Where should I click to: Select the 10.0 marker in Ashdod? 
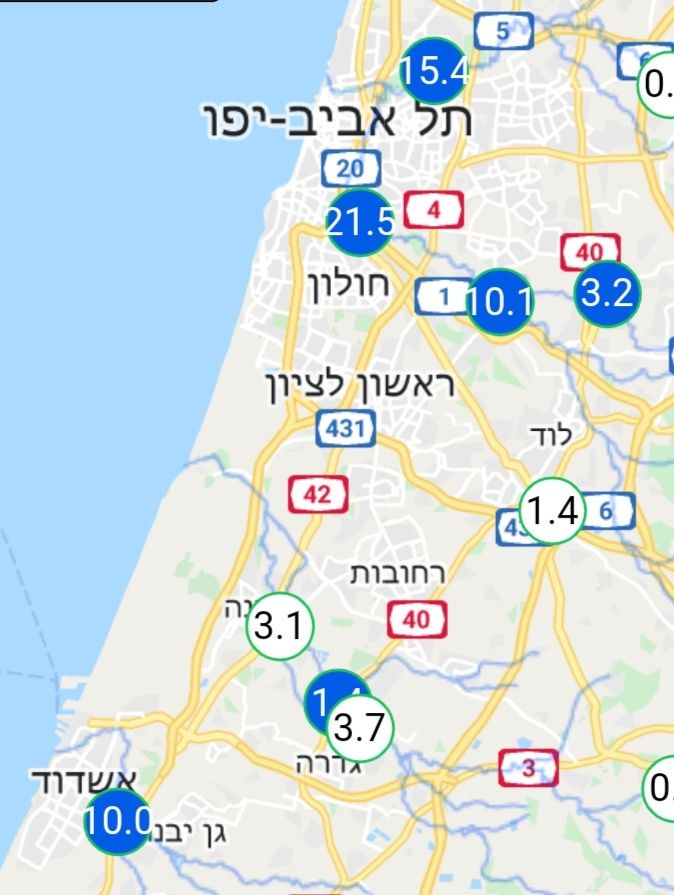[117, 822]
